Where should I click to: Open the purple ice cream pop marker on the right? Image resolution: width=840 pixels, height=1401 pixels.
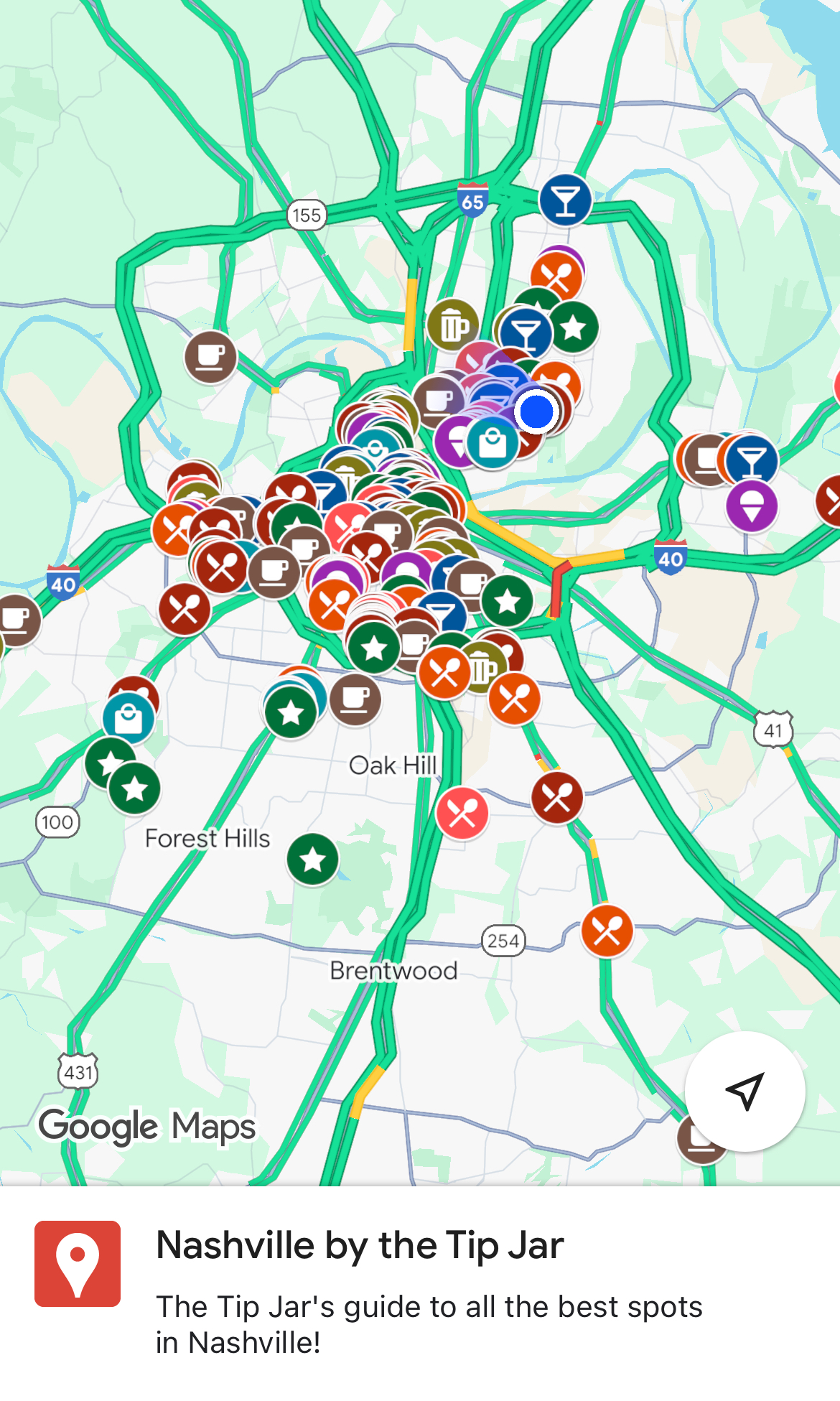coord(752,505)
